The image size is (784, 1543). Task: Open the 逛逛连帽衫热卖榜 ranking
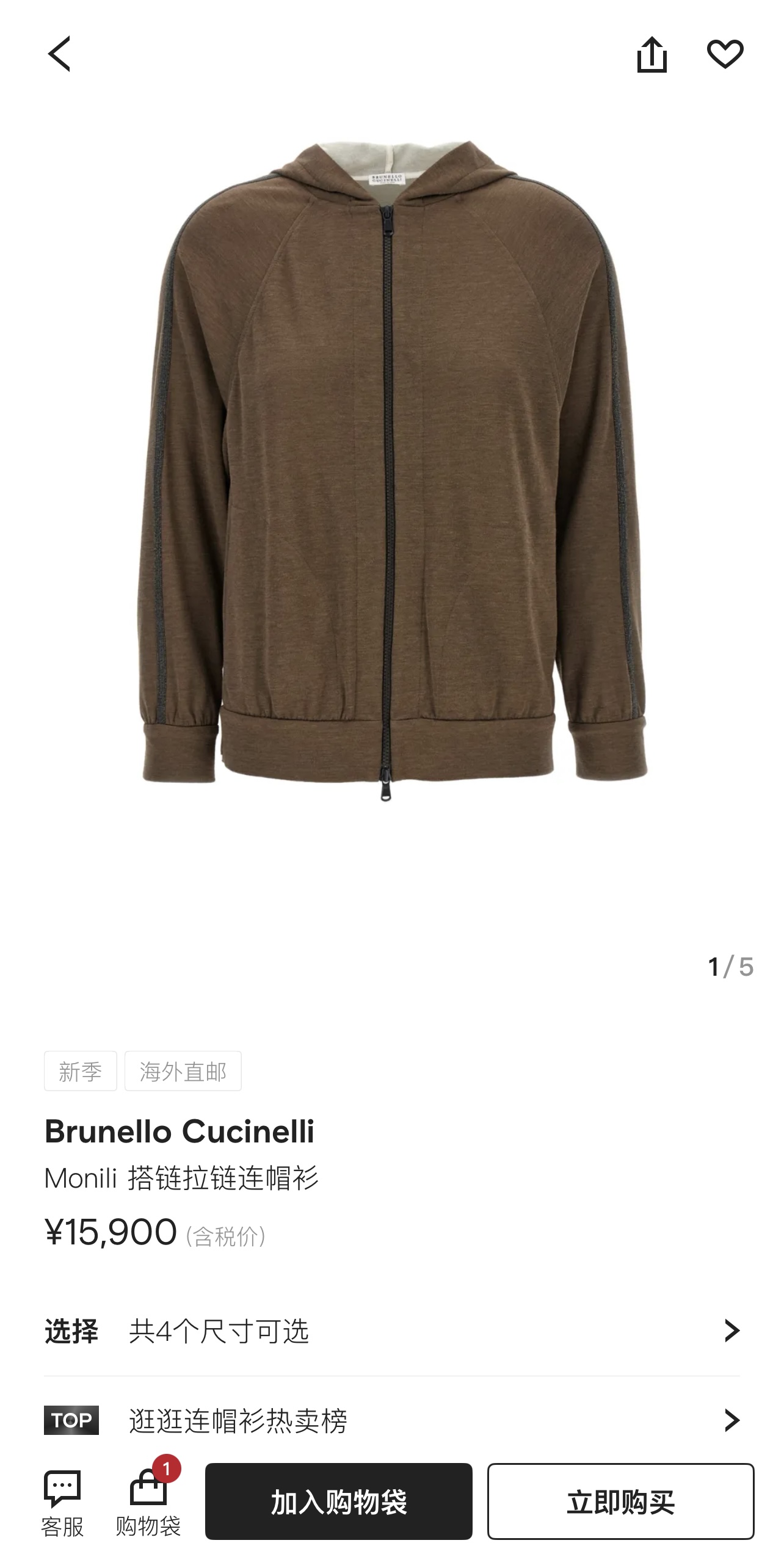coord(391,1420)
